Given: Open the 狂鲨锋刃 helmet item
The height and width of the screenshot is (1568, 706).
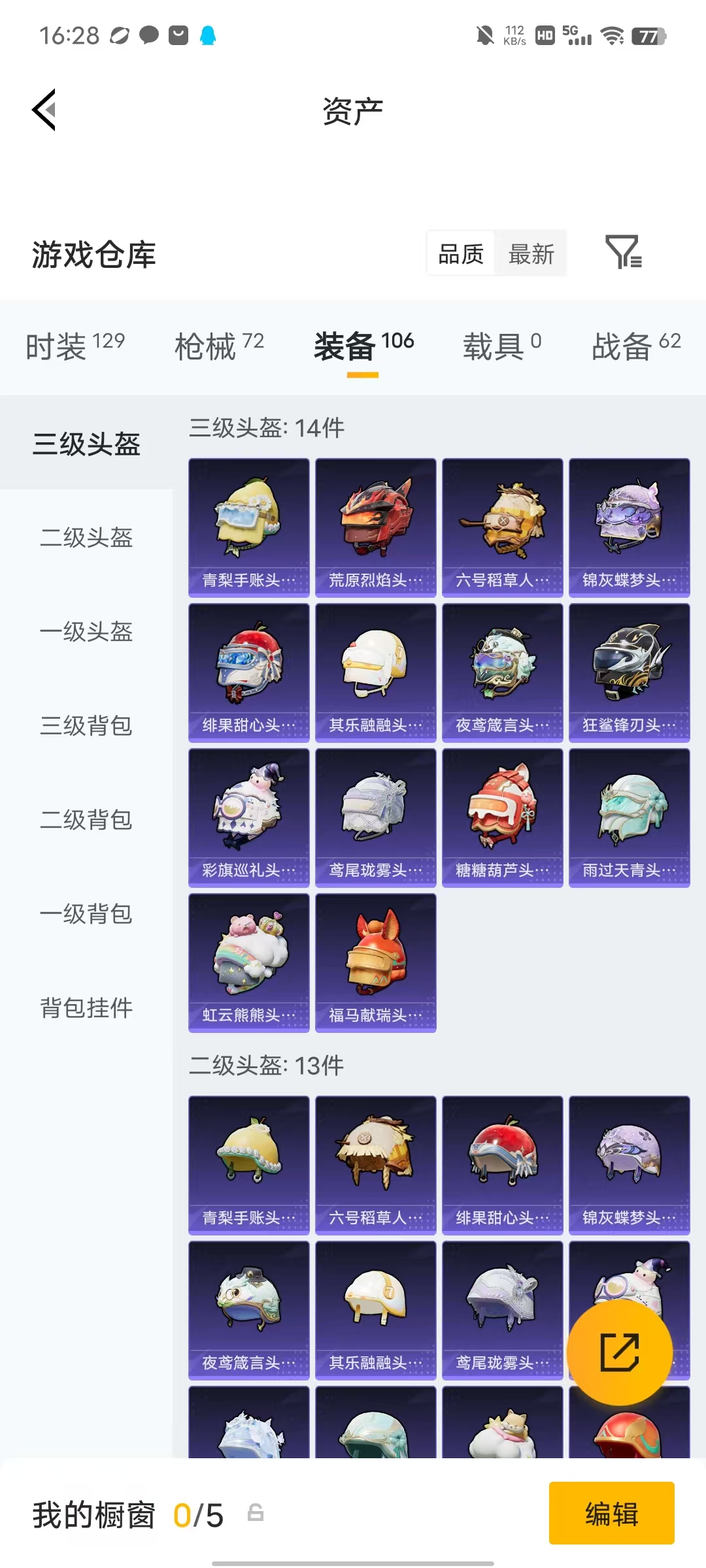Looking at the screenshot, I should (x=630, y=672).
